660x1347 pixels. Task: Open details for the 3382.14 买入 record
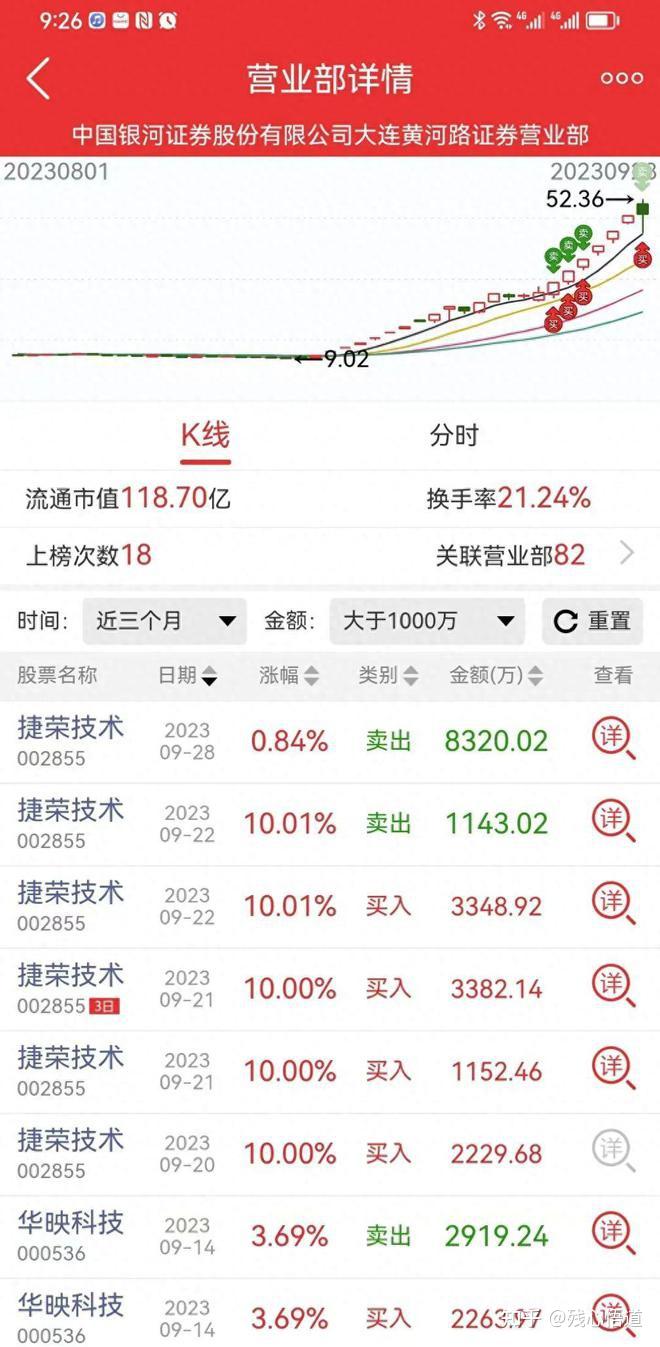pos(612,988)
